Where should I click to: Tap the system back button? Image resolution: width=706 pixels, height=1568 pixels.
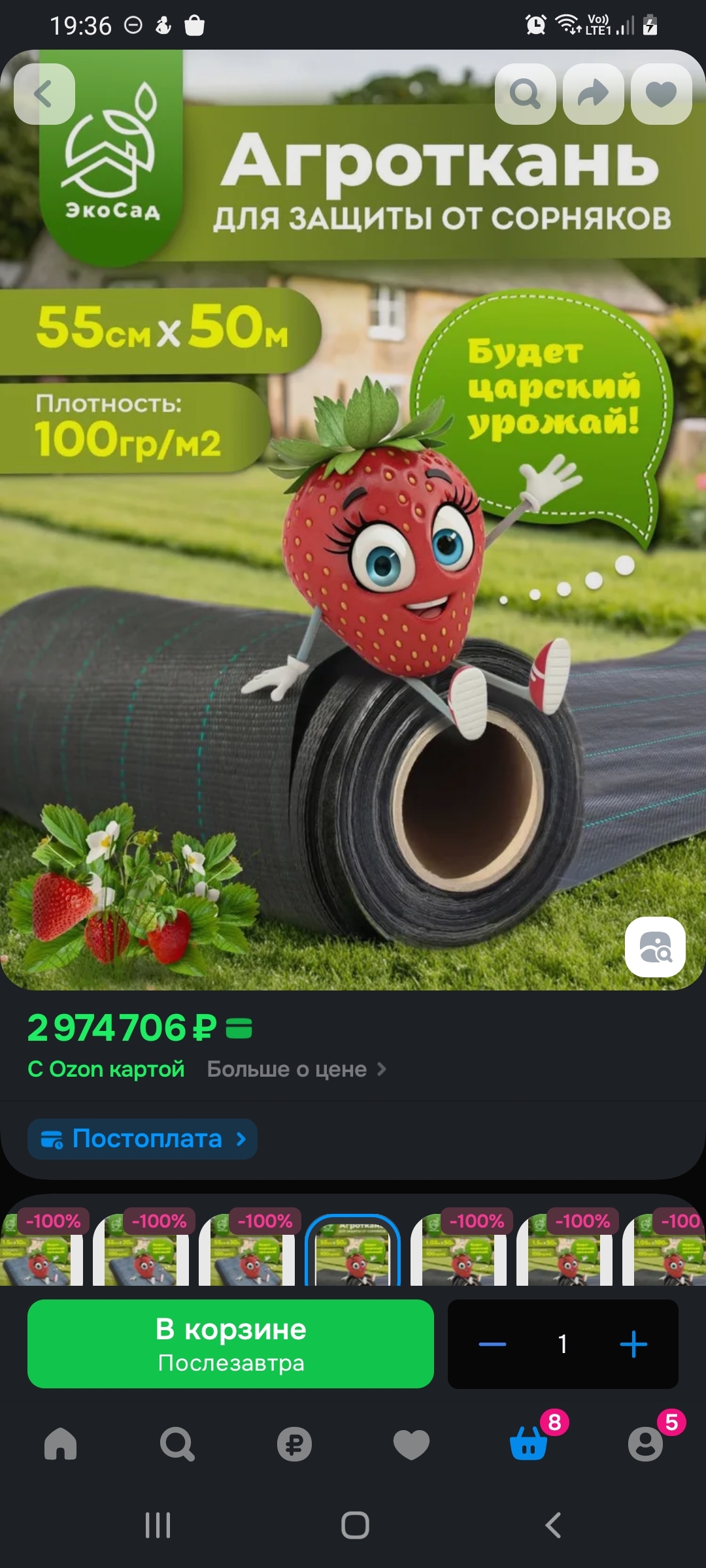click(553, 1526)
